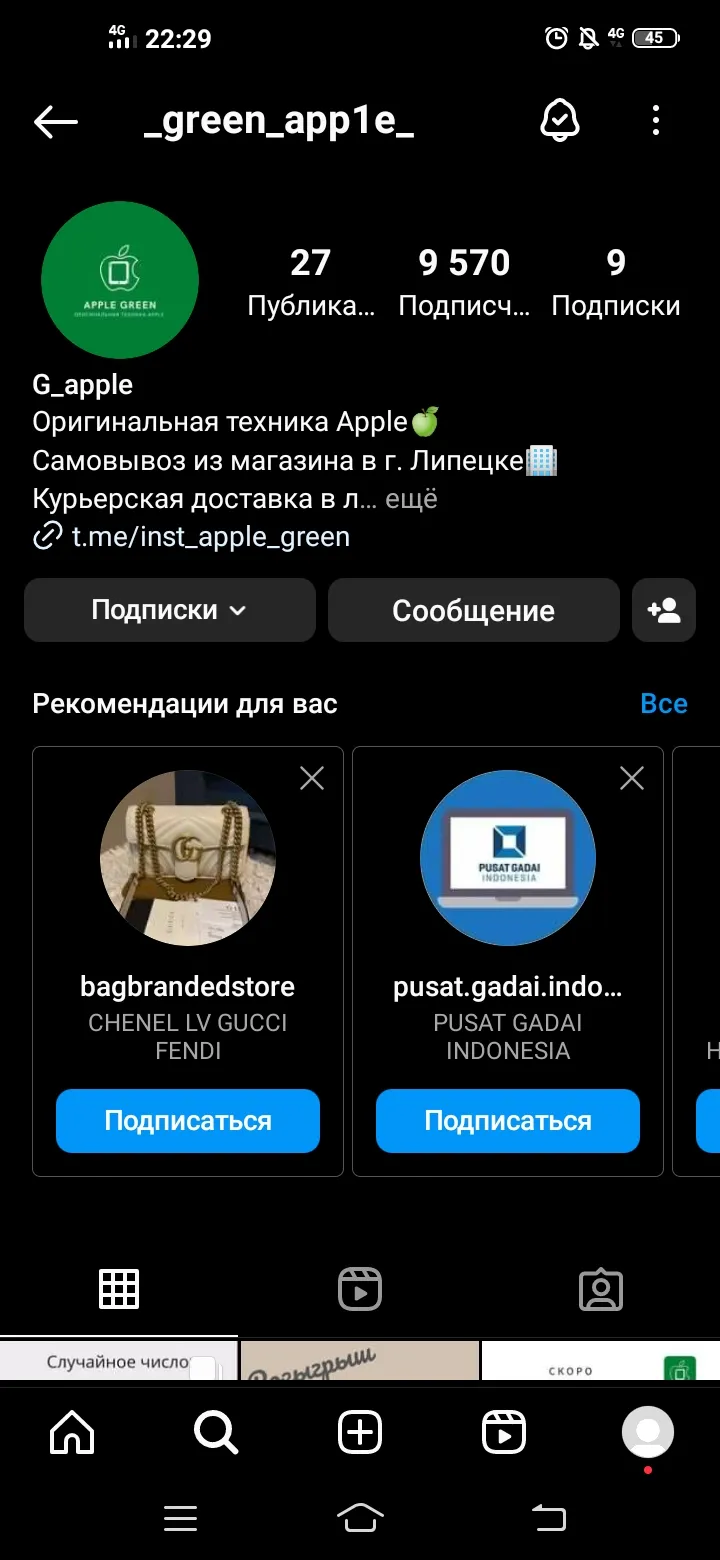Follow pusat.gadai.indo account
720x1560 pixels.
pyautogui.click(x=508, y=1121)
